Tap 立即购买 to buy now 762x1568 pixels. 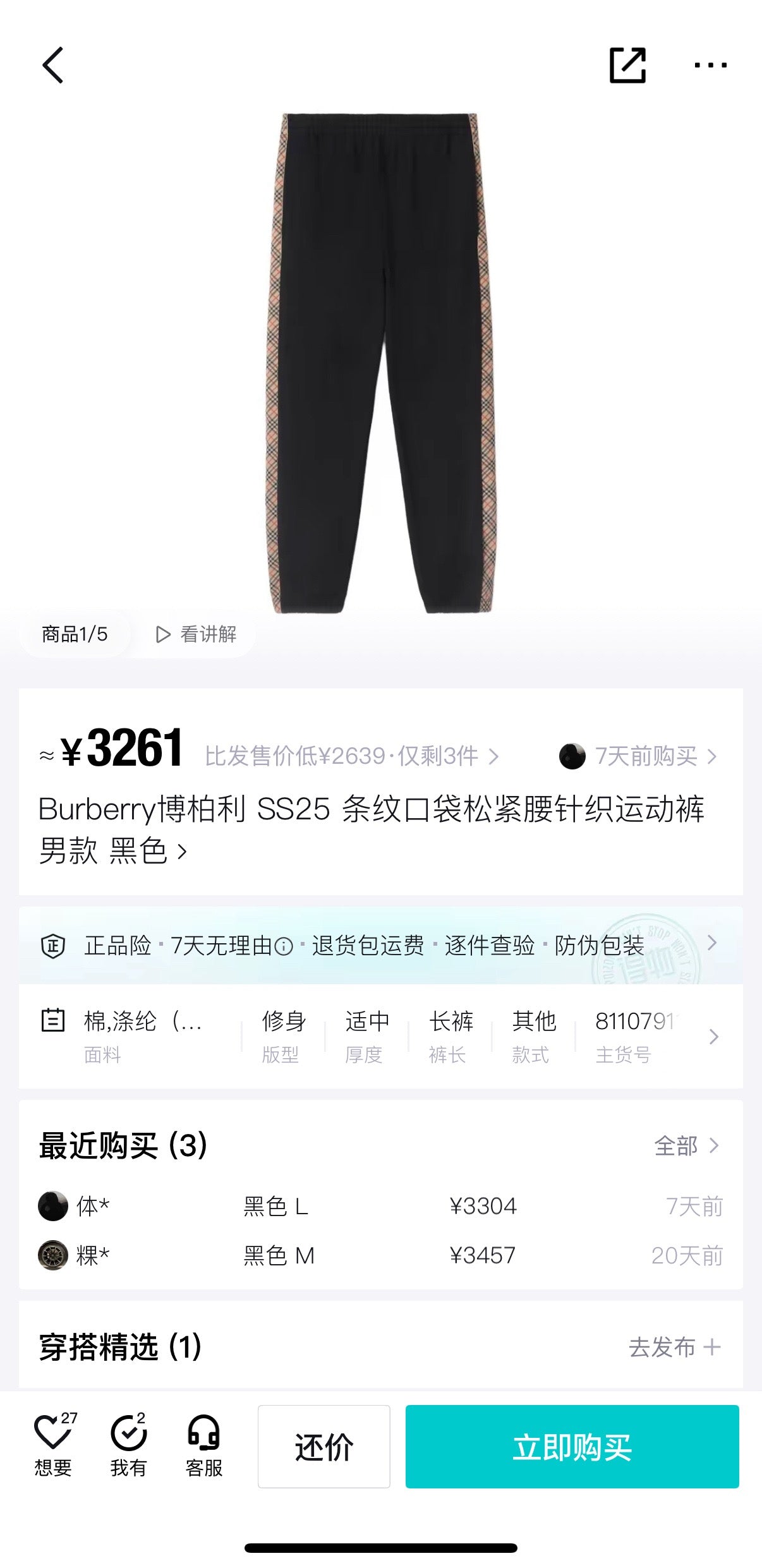[x=572, y=1446]
